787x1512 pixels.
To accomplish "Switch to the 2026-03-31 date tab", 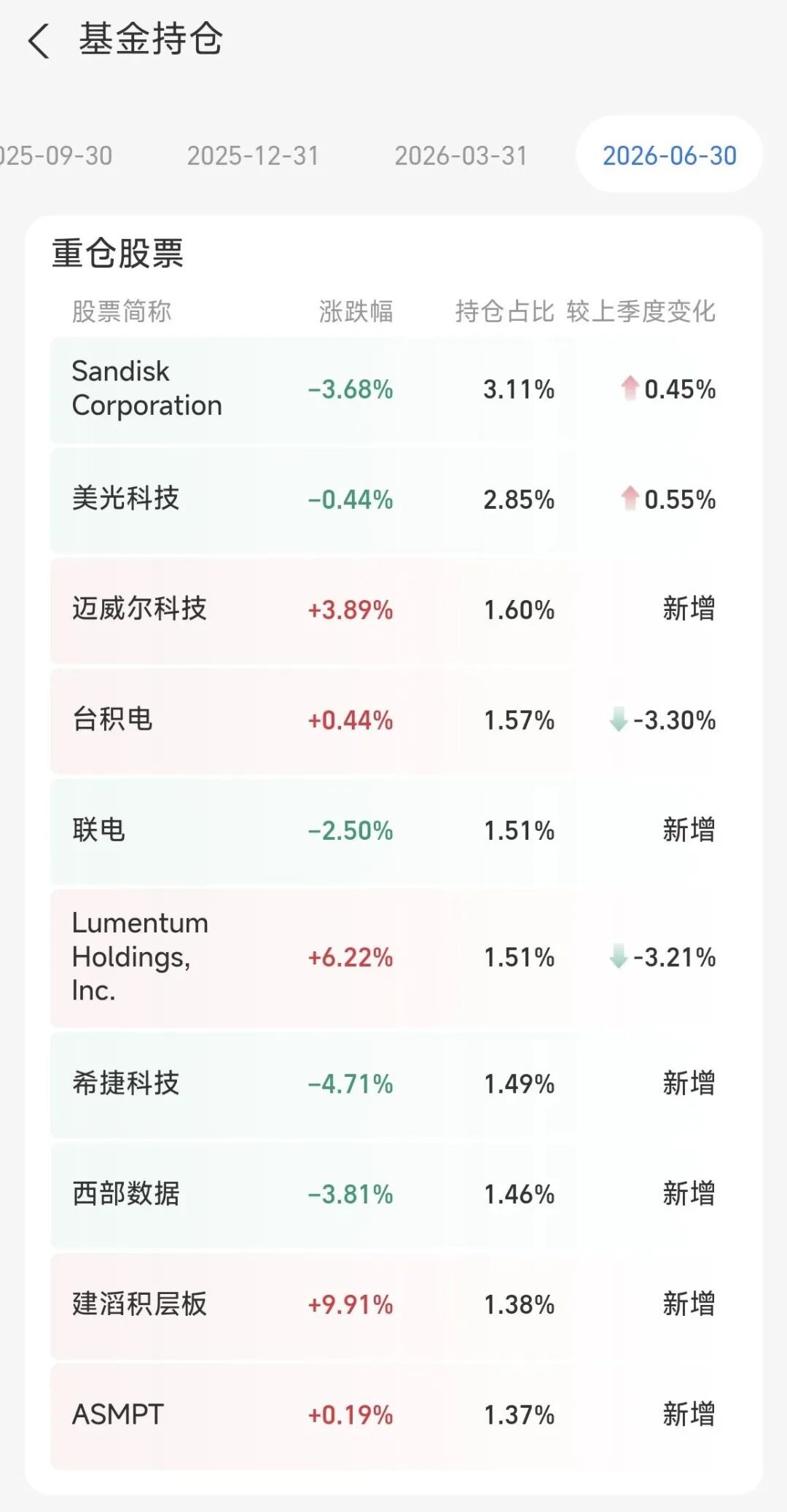I will 461,155.
